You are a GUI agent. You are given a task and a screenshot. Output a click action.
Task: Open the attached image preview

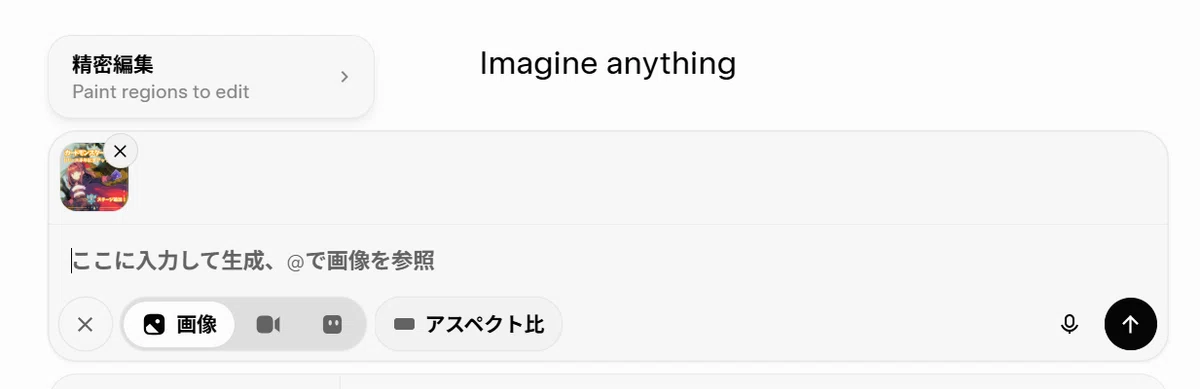[94, 177]
